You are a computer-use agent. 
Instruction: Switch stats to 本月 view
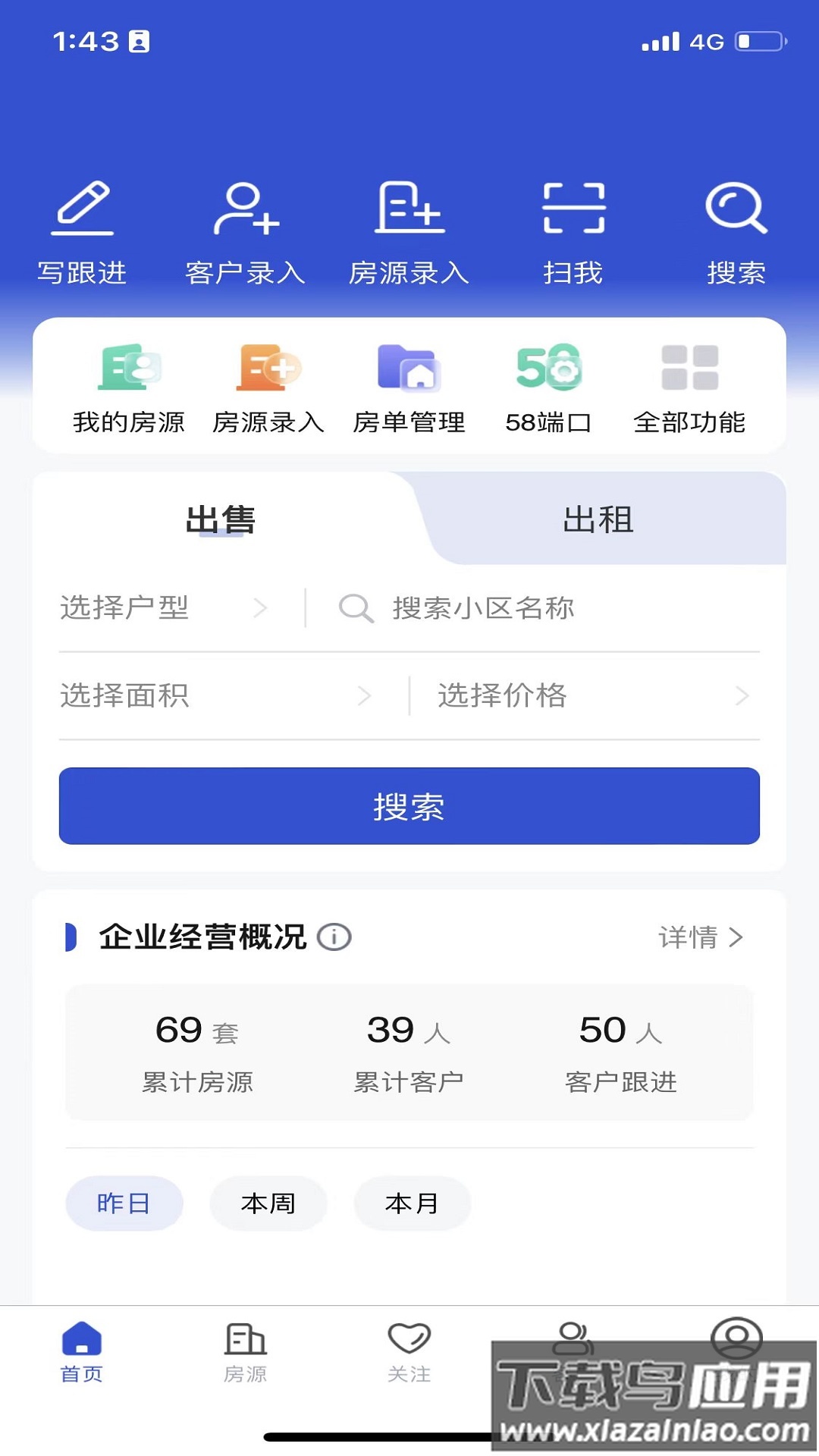pyautogui.click(x=412, y=1203)
